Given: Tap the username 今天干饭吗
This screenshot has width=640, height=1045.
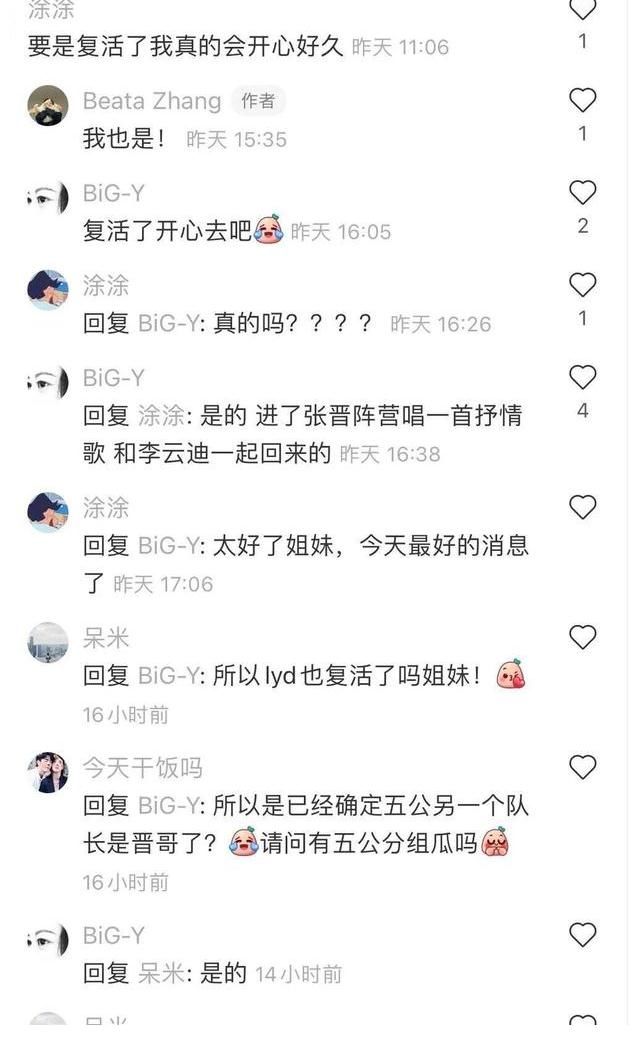Looking at the screenshot, I should [142, 768].
